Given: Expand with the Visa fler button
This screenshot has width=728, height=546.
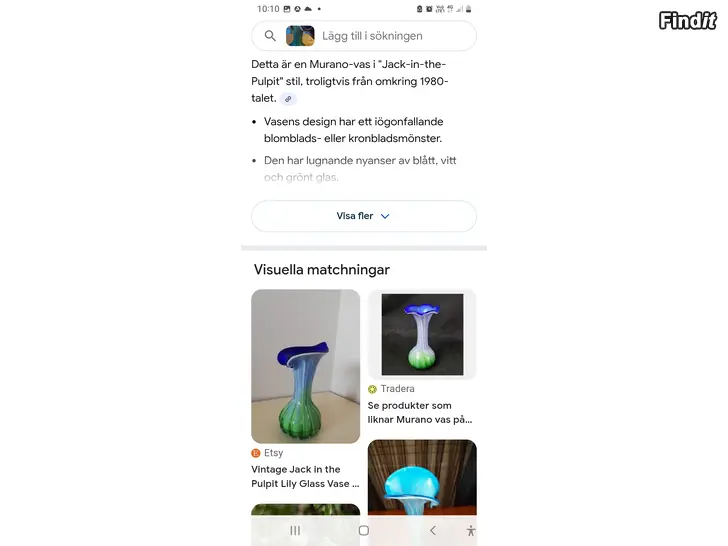Looking at the screenshot, I should 363,216.
